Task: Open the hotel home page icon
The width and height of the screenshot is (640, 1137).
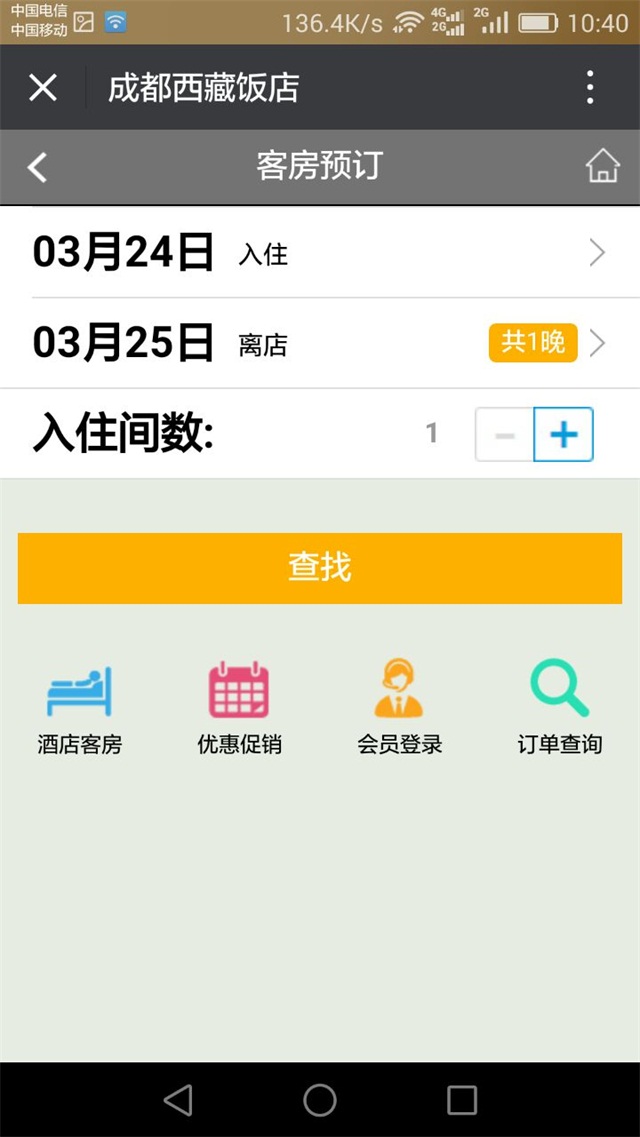Action: coord(602,166)
